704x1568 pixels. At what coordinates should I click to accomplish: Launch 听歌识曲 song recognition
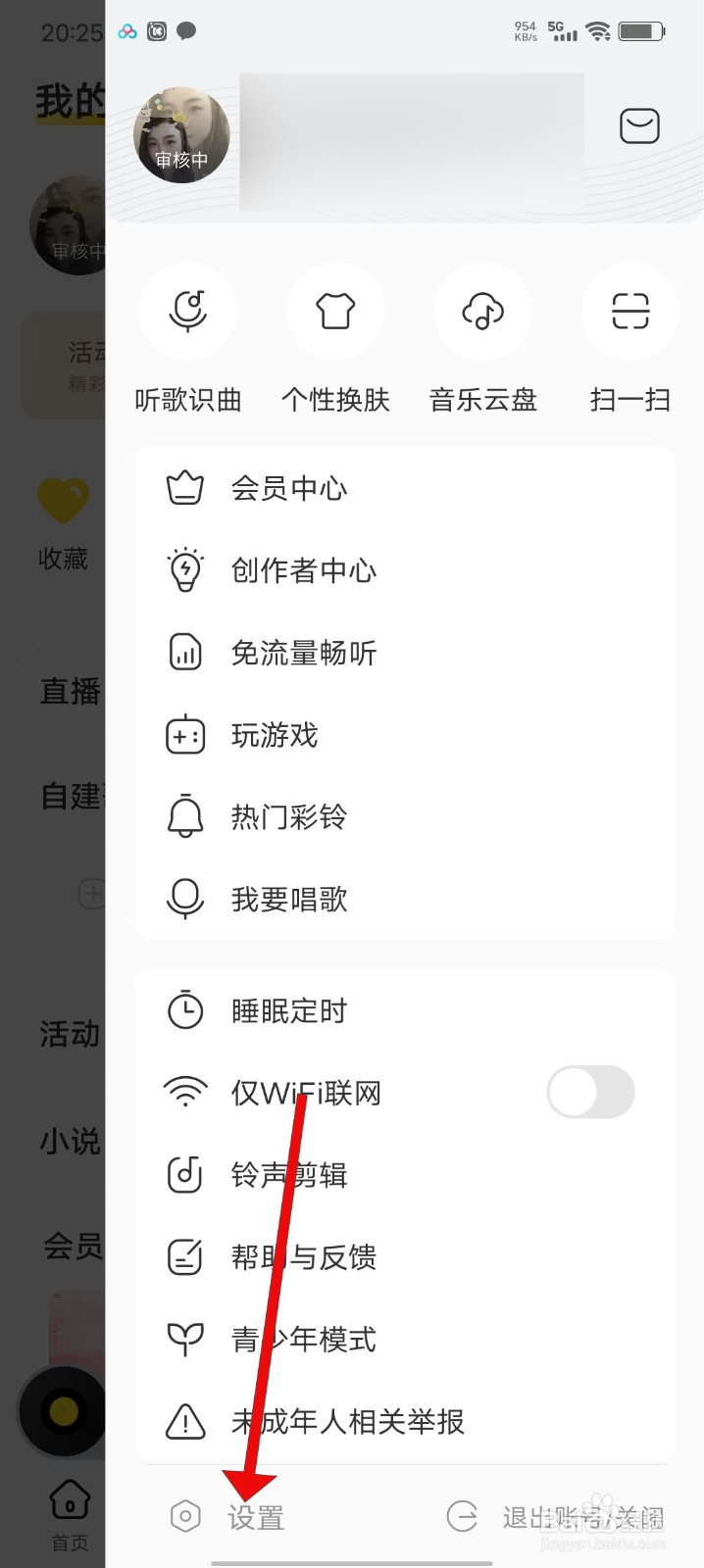187,313
